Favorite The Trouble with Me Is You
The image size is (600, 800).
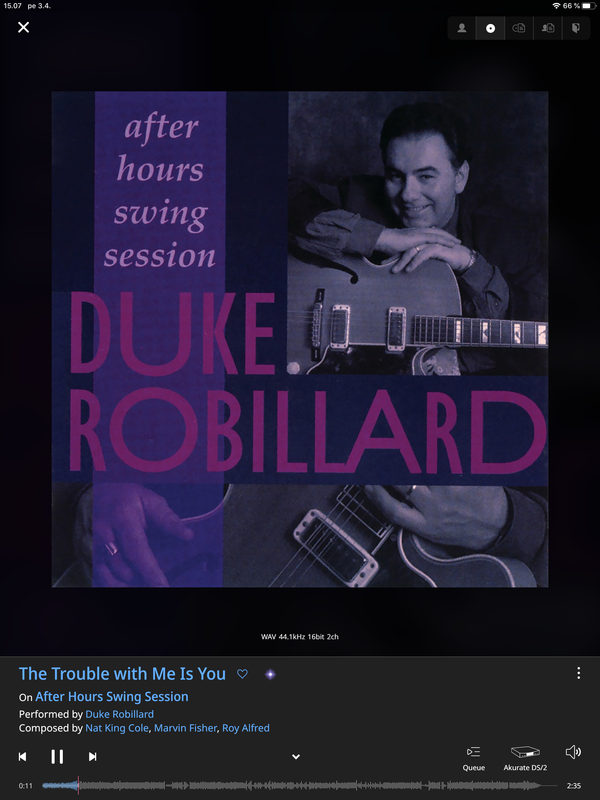242,674
